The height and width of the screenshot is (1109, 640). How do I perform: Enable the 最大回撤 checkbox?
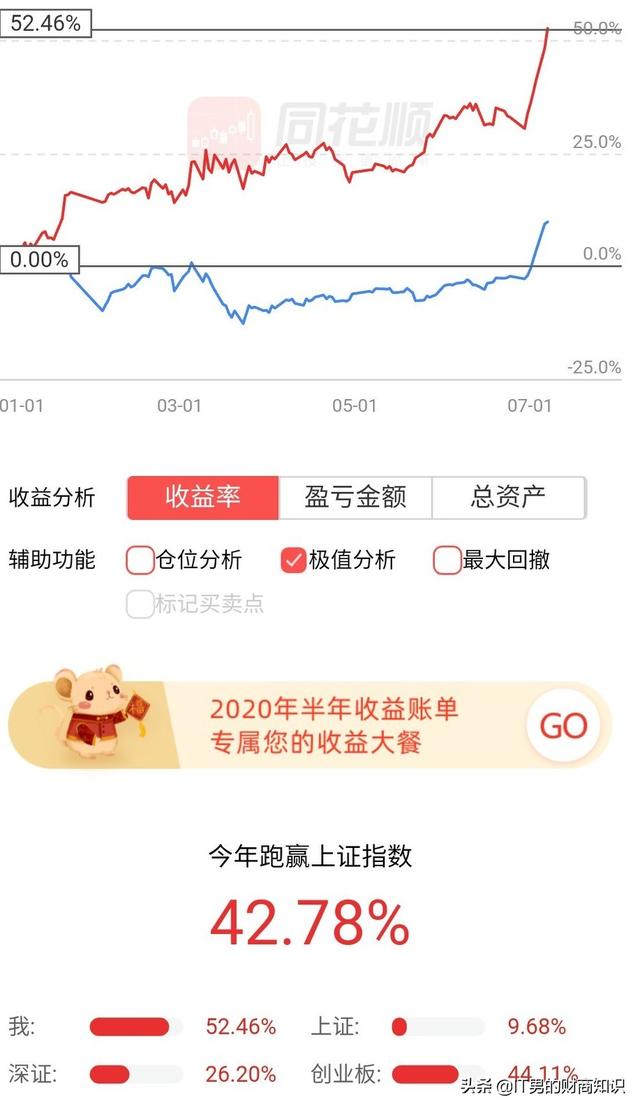coord(447,560)
